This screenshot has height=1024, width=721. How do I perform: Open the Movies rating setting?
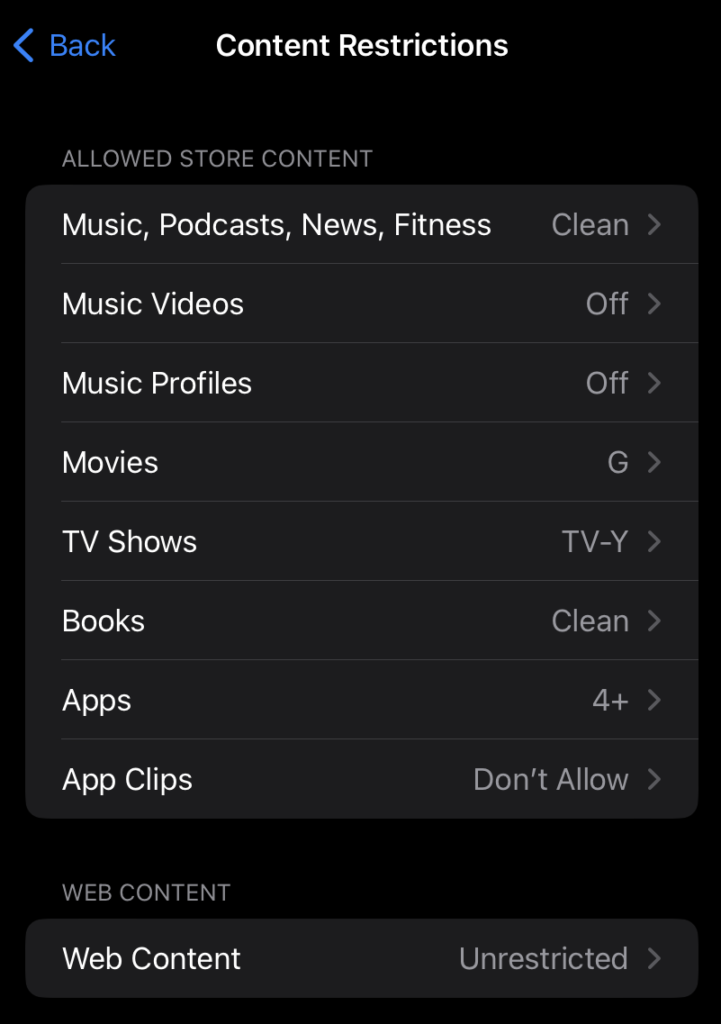coord(300,462)
